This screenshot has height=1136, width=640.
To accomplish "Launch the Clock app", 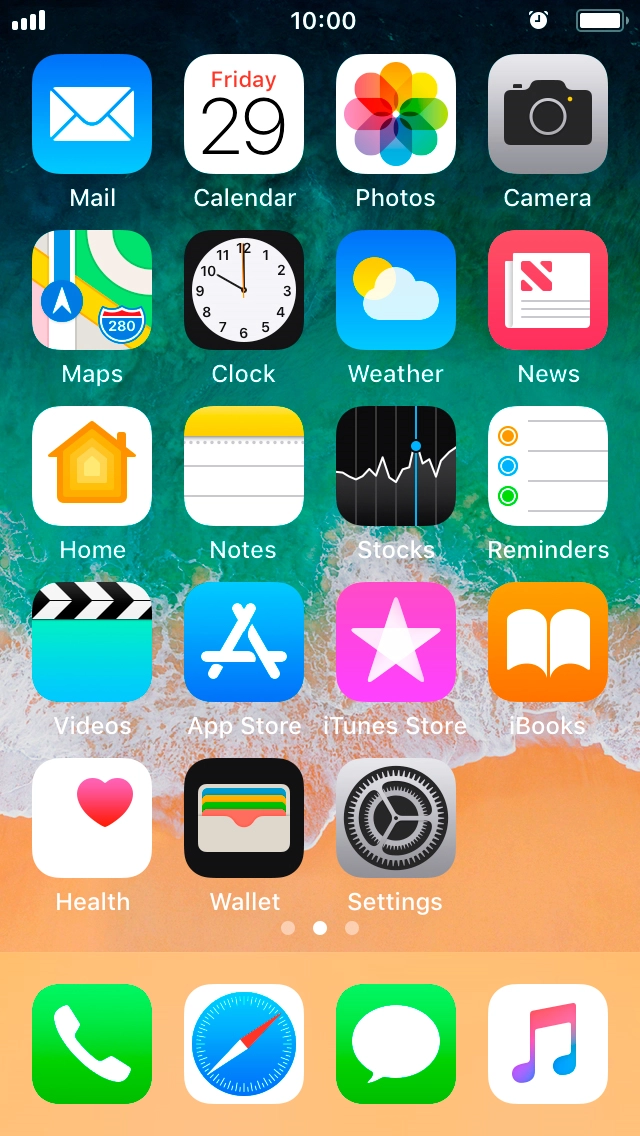I will pyautogui.click(x=244, y=290).
